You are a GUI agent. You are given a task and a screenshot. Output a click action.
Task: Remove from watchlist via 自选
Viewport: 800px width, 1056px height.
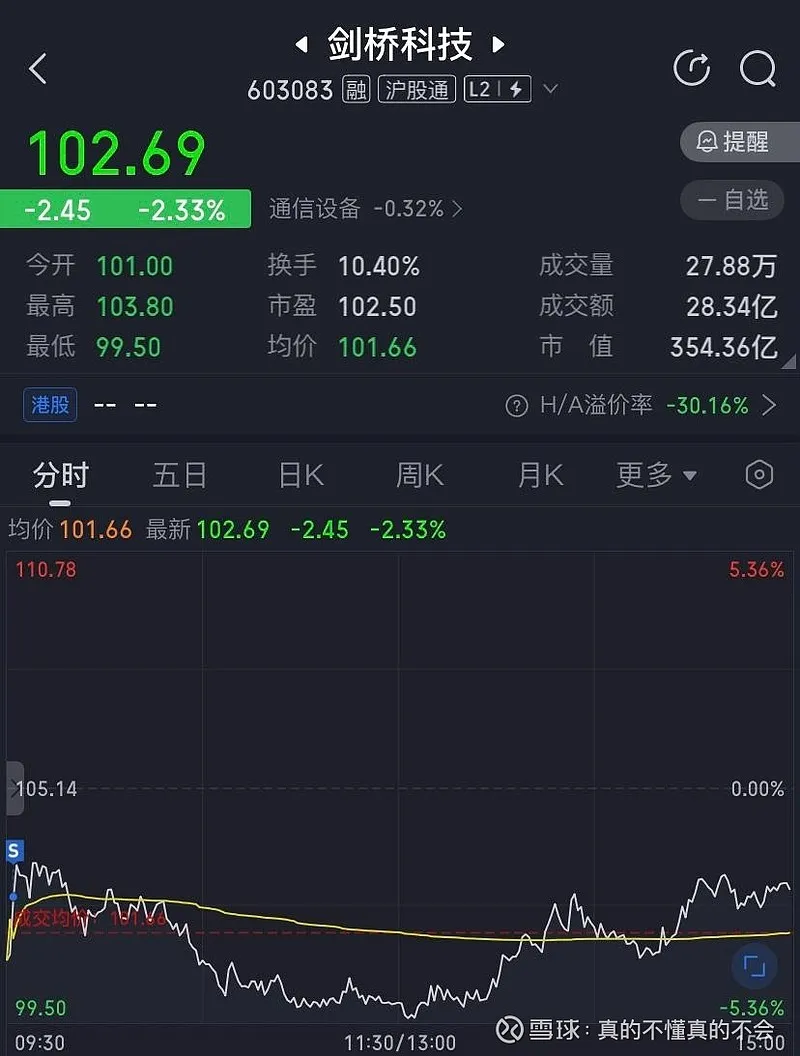740,200
